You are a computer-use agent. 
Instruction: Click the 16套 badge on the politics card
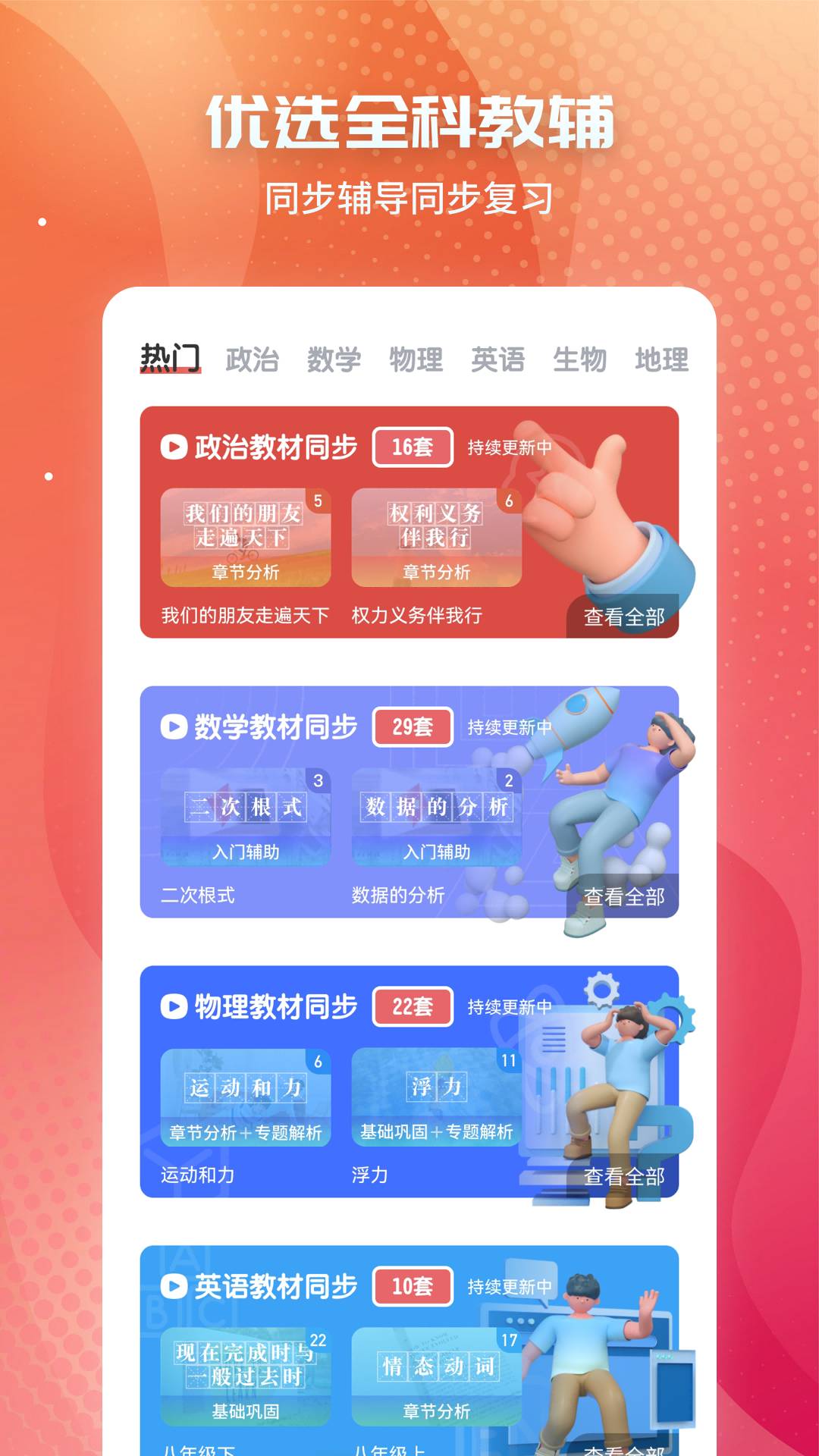pyautogui.click(x=412, y=448)
